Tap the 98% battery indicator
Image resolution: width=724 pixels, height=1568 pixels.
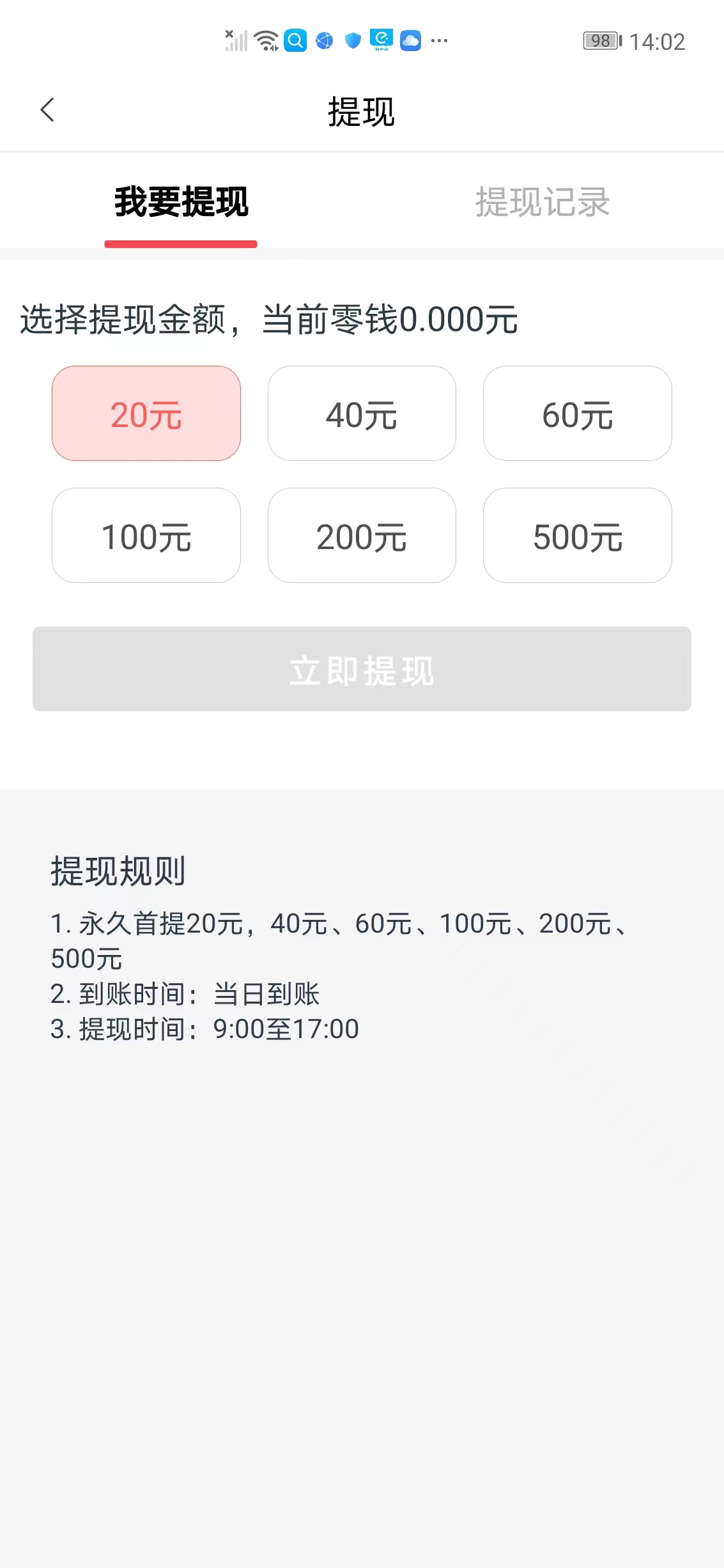(x=599, y=41)
